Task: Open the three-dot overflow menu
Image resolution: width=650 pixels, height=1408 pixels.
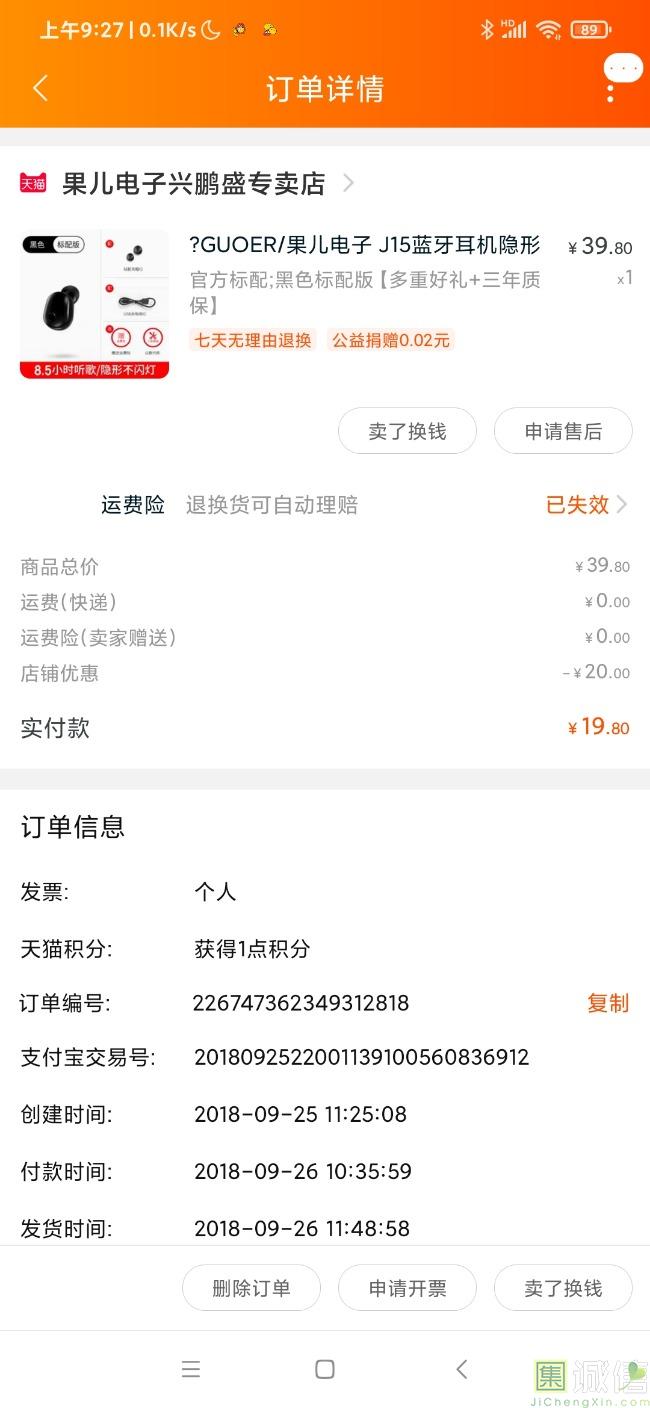Action: click(x=610, y=88)
